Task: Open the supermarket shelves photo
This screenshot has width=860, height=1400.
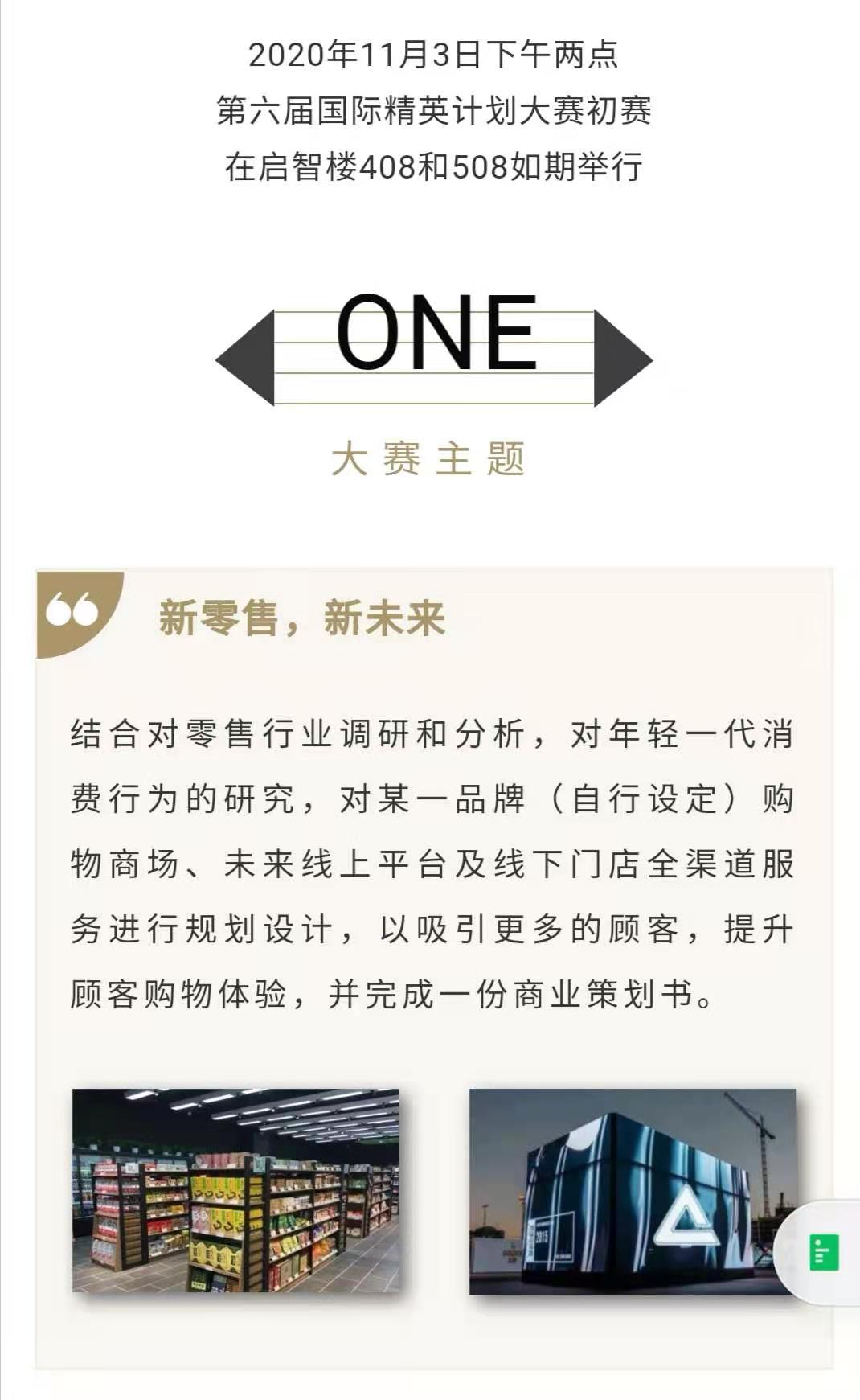Action: tap(235, 1190)
